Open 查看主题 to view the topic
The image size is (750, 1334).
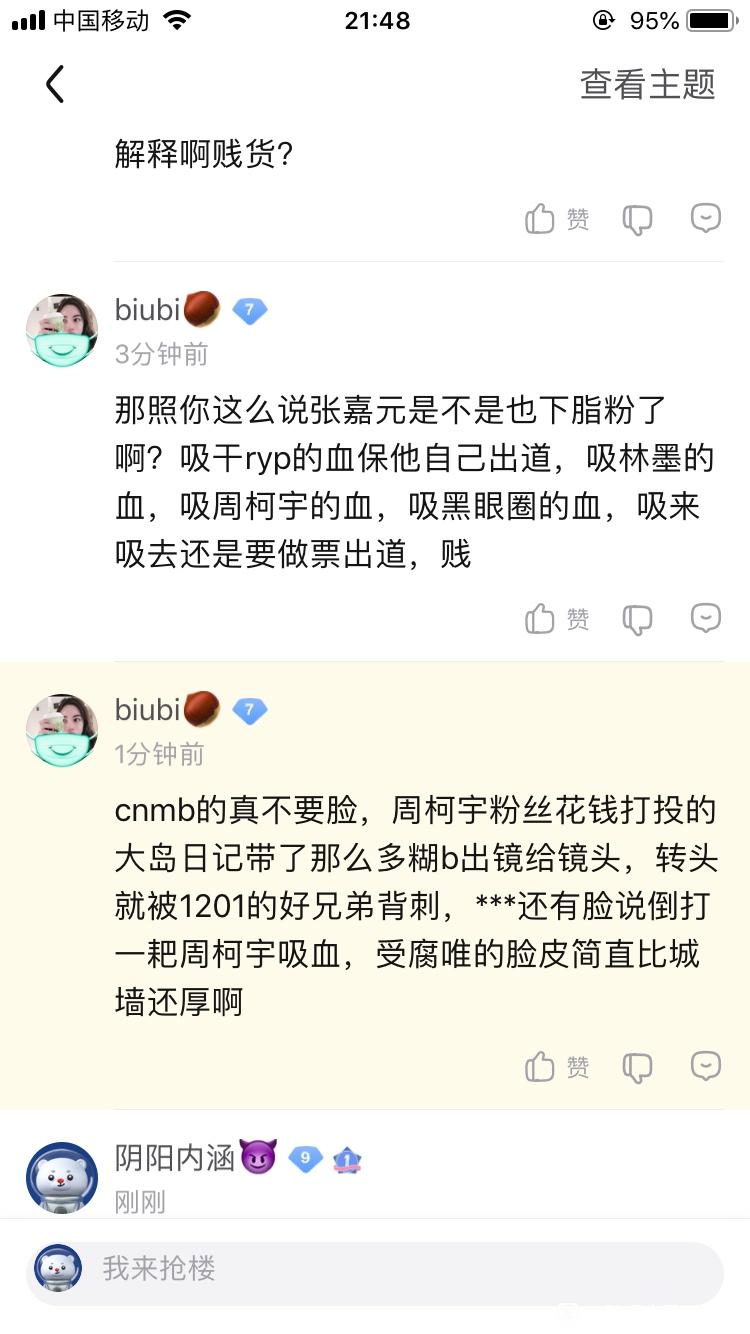648,85
